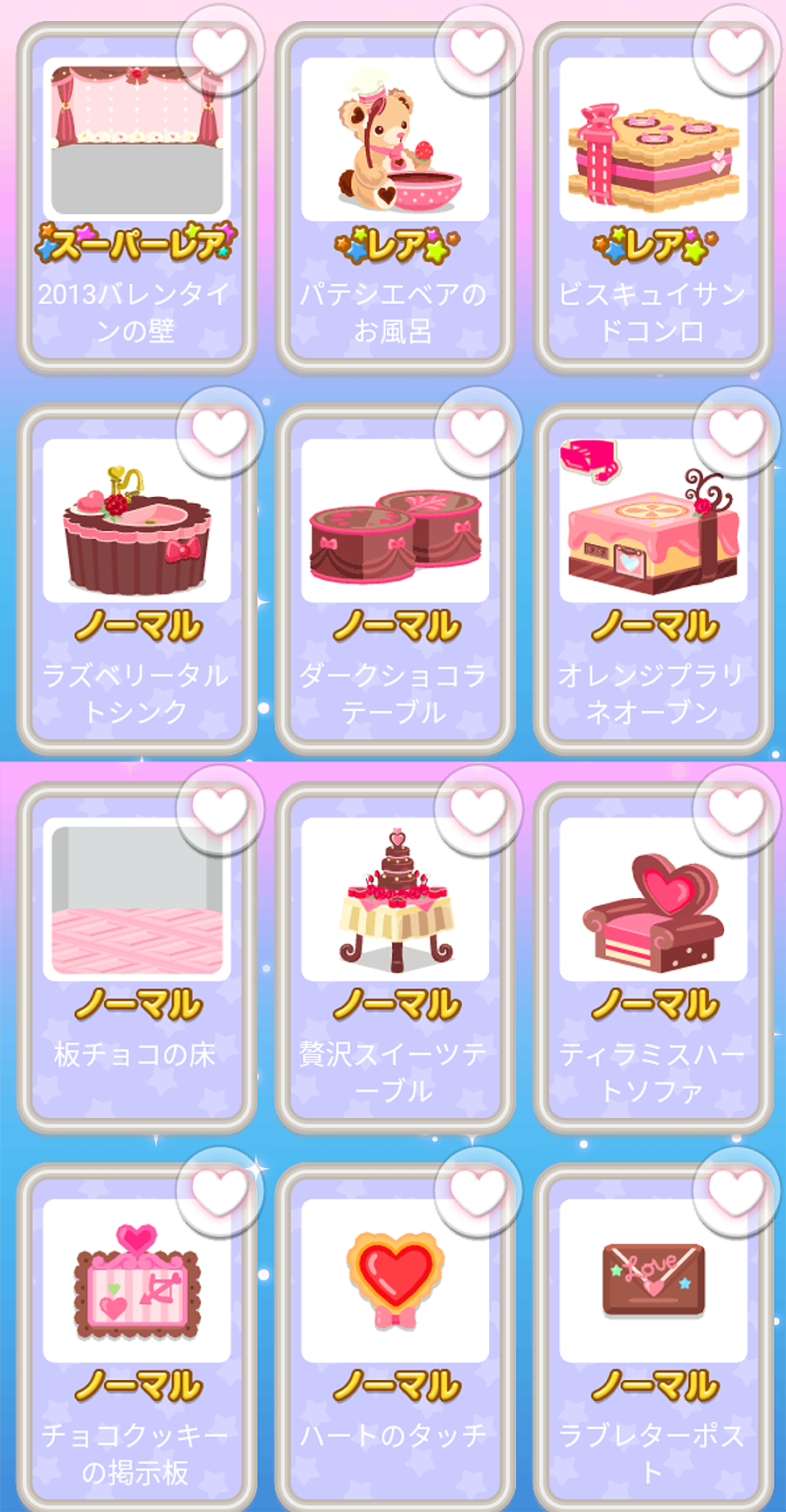This screenshot has width=786, height=1512.
Task: Favorite the ダークショコラテーブル card
Action: [x=478, y=432]
